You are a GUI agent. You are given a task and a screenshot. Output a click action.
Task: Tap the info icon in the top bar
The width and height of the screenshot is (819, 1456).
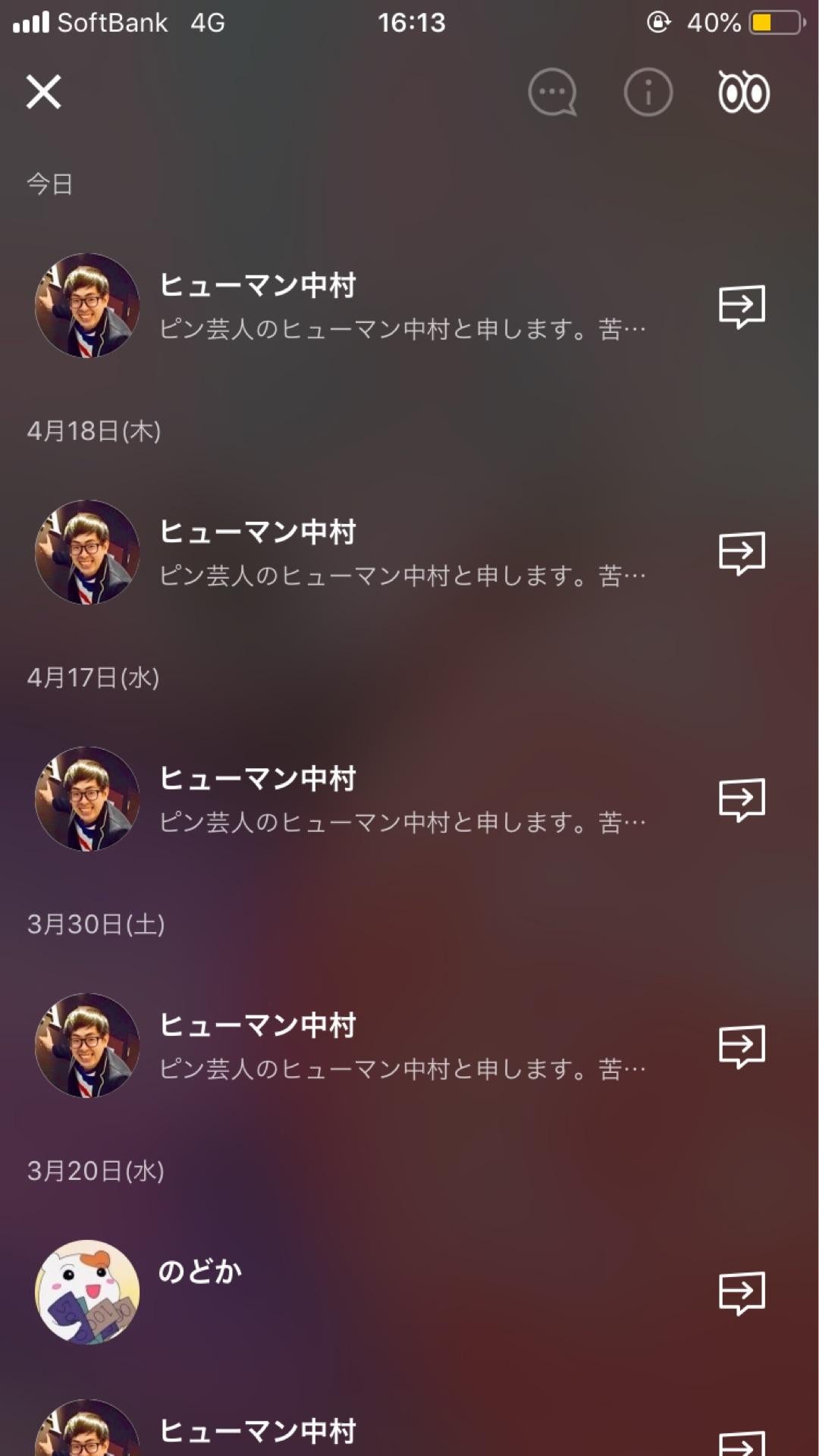click(646, 93)
